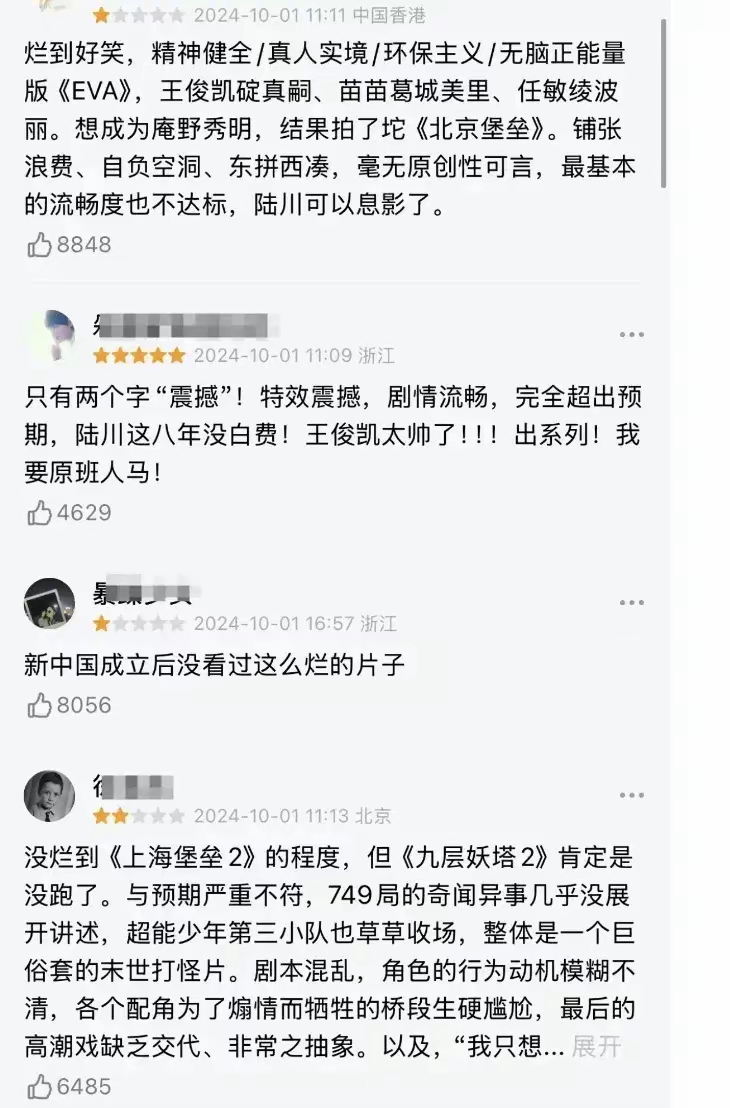Like the review with 8848 likes
Viewport: 730px width, 1108px height.
pos(40,244)
